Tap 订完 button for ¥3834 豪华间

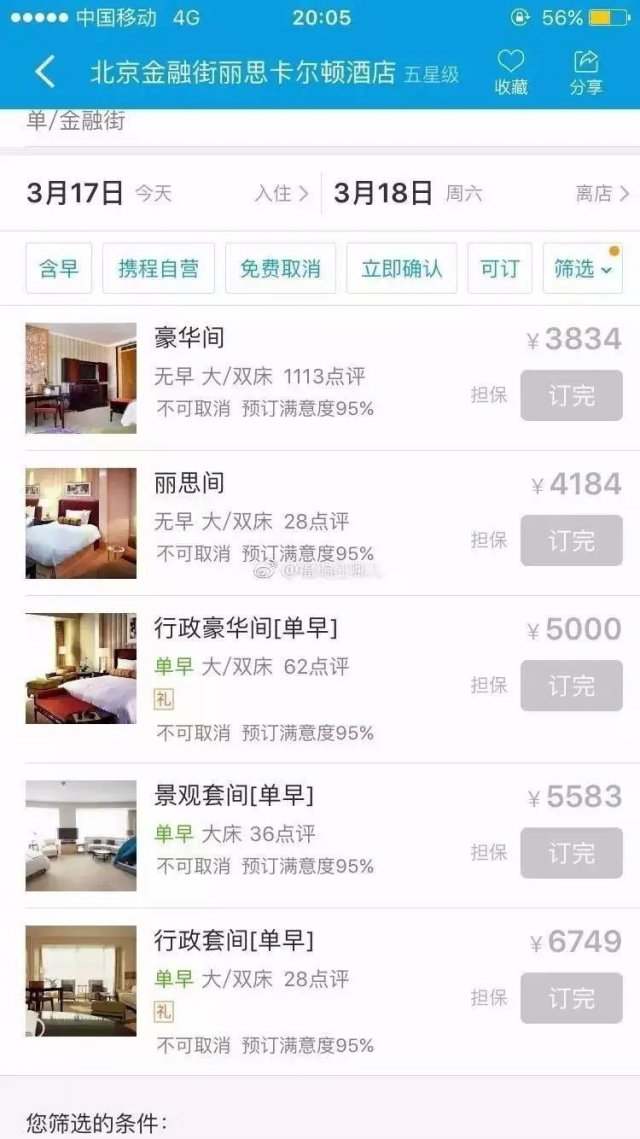coord(571,395)
